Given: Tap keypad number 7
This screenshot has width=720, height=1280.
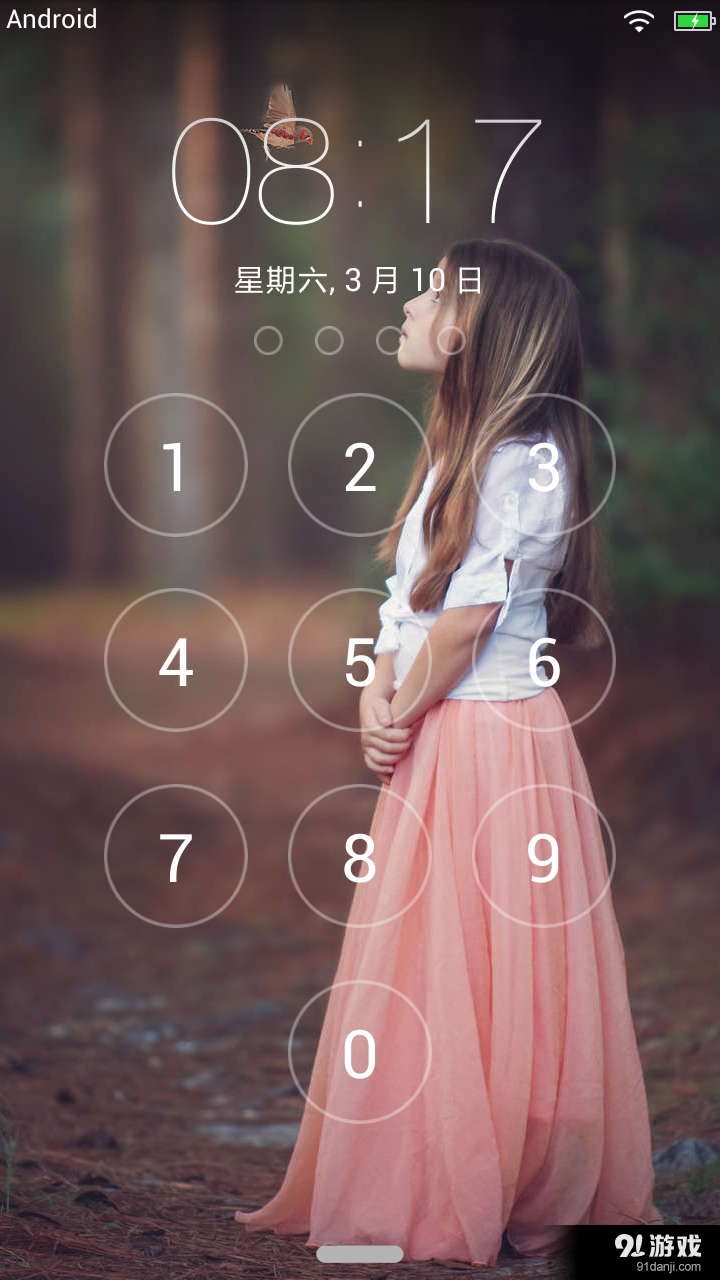Looking at the screenshot, I should click(176, 856).
